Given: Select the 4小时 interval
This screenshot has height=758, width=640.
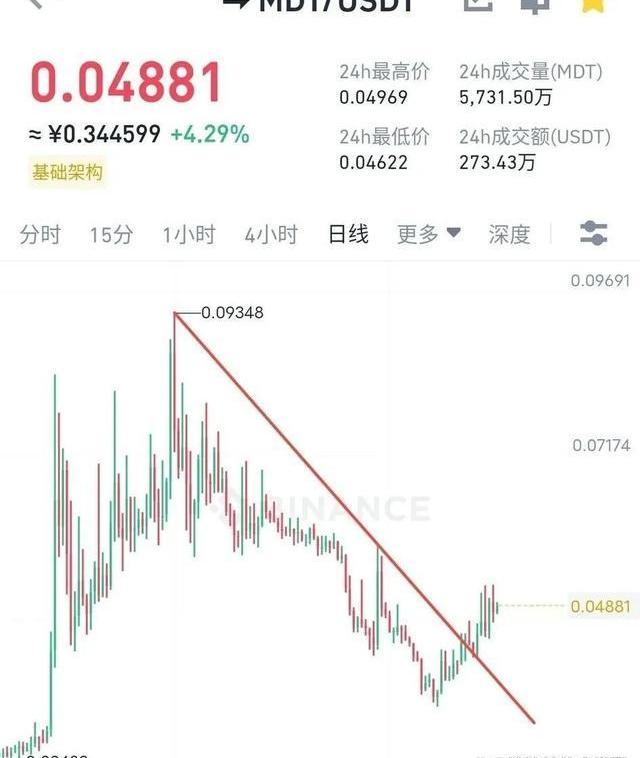Looking at the screenshot, I should [271, 235].
